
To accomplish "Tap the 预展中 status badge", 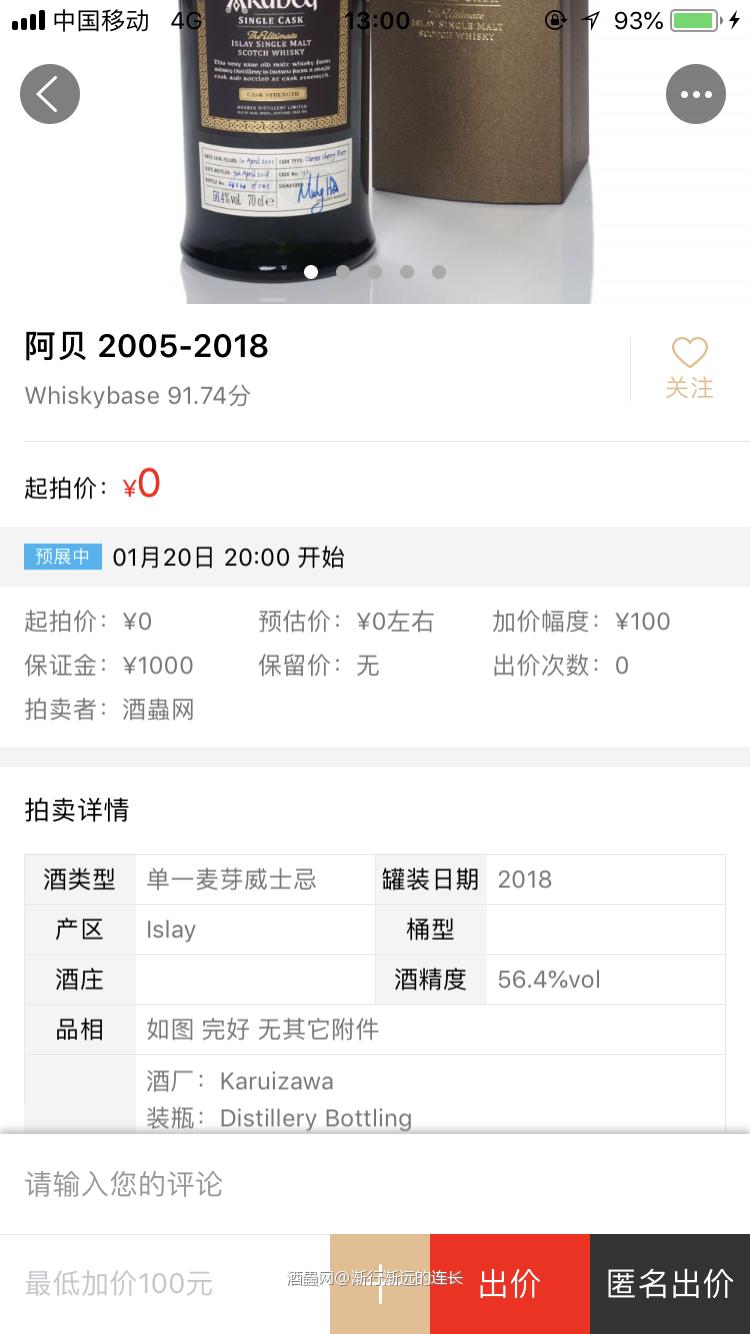I will 62,556.
